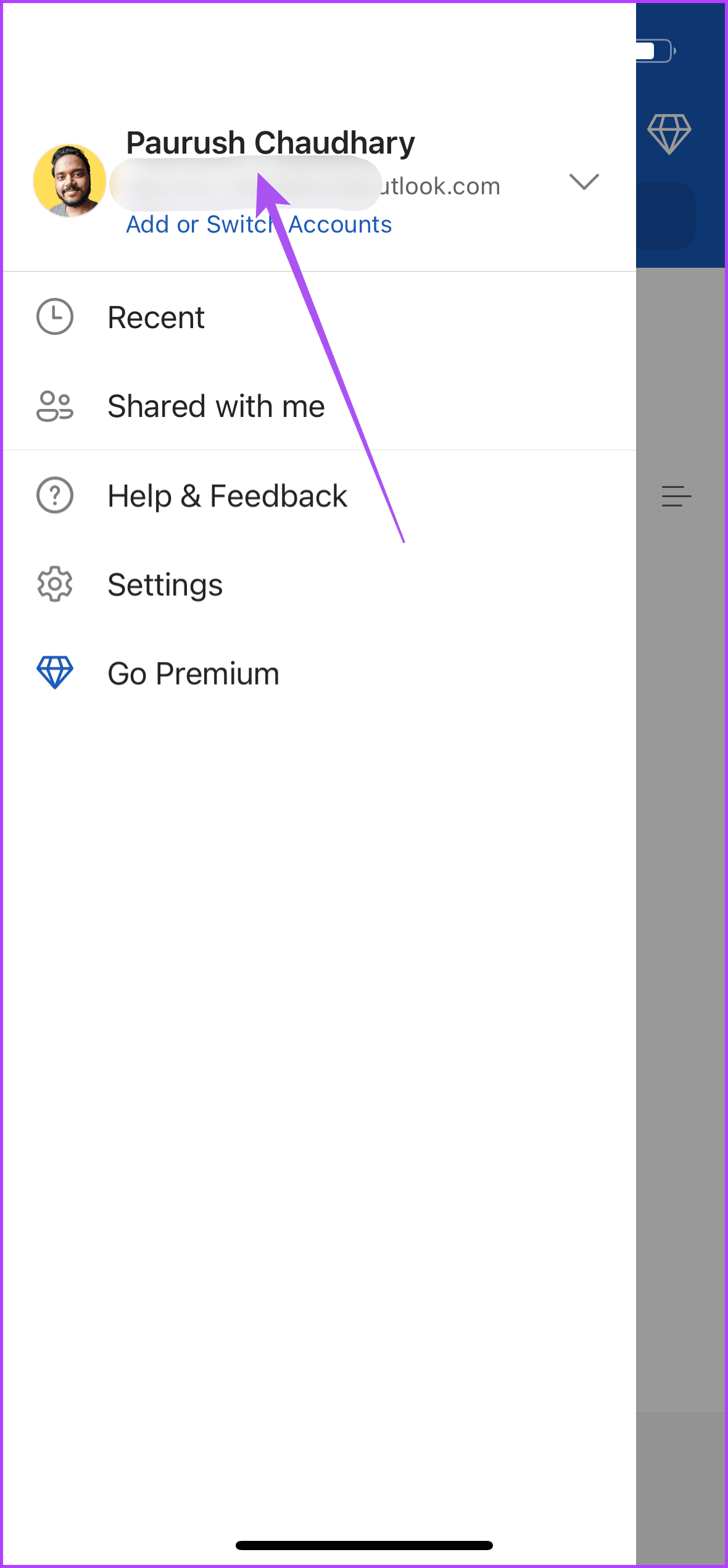Select the Settings menu entry

165,584
